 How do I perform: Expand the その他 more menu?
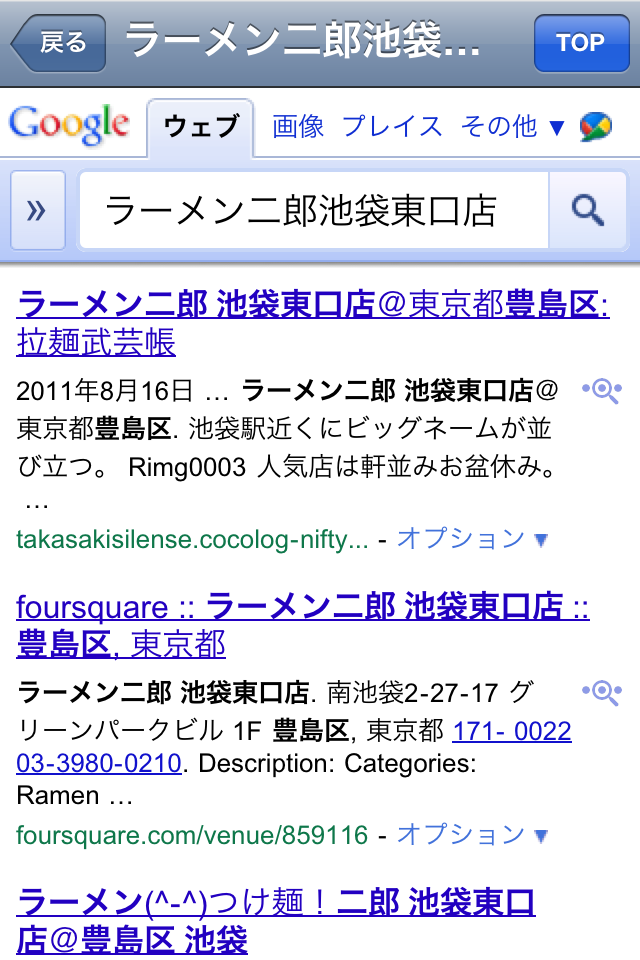click(x=512, y=126)
